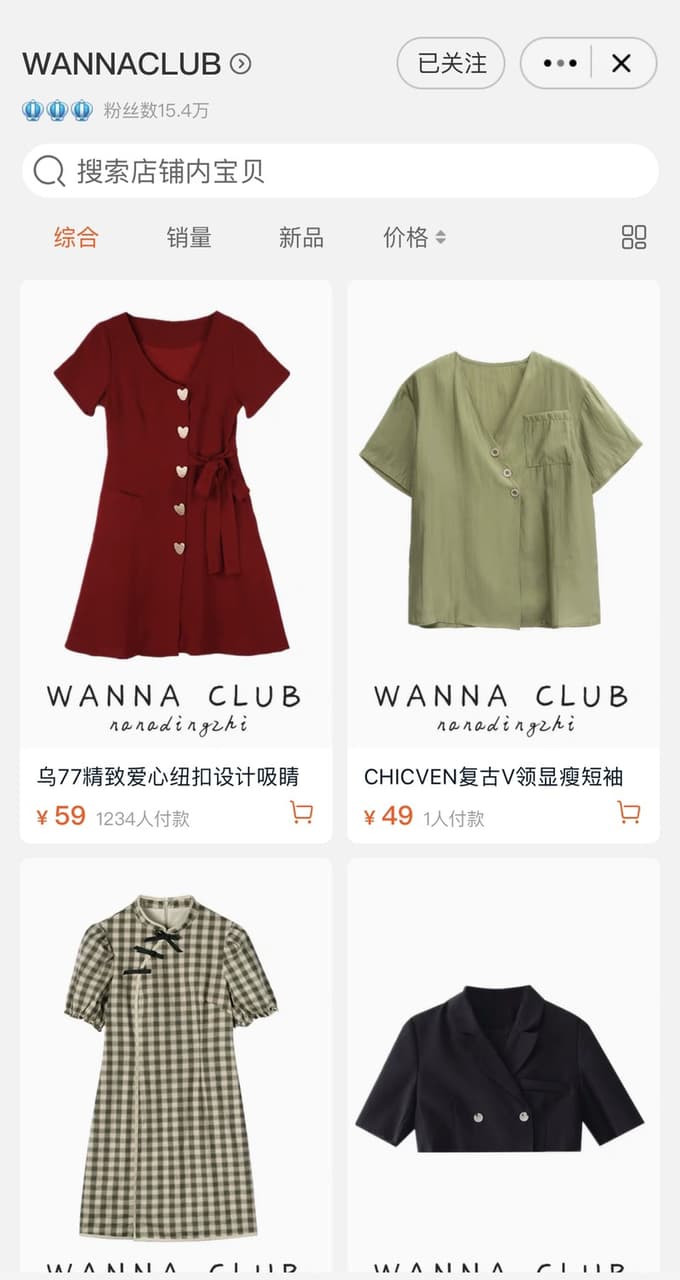The height and width of the screenshot is (1280, 680).
Task: Toggle the grid layout view icon
Action: point(634,237)
